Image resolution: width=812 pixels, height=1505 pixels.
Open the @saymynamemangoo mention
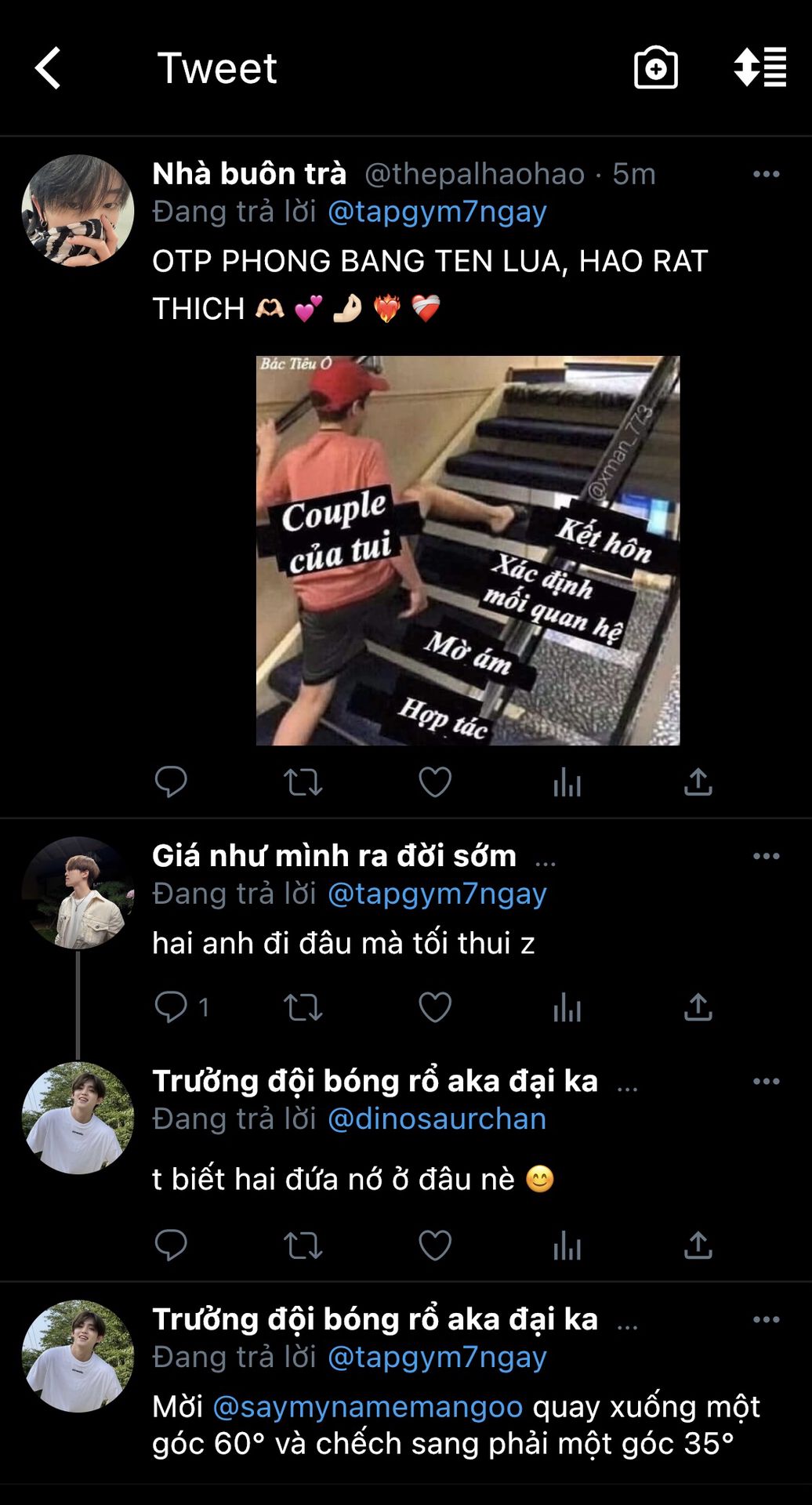click(368, 1406)
